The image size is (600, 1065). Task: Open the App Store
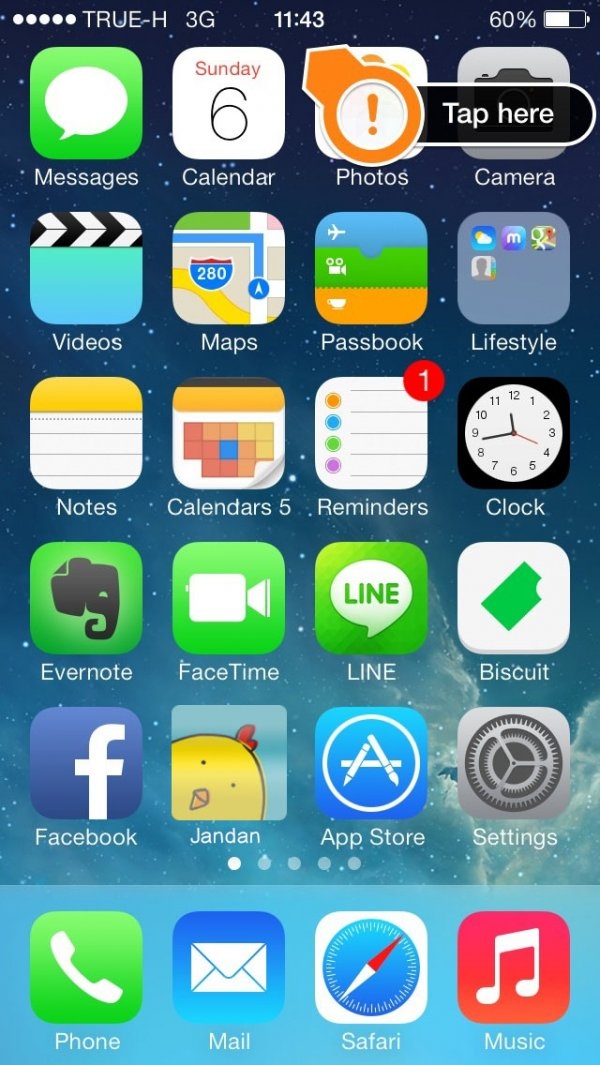point(371,763)
